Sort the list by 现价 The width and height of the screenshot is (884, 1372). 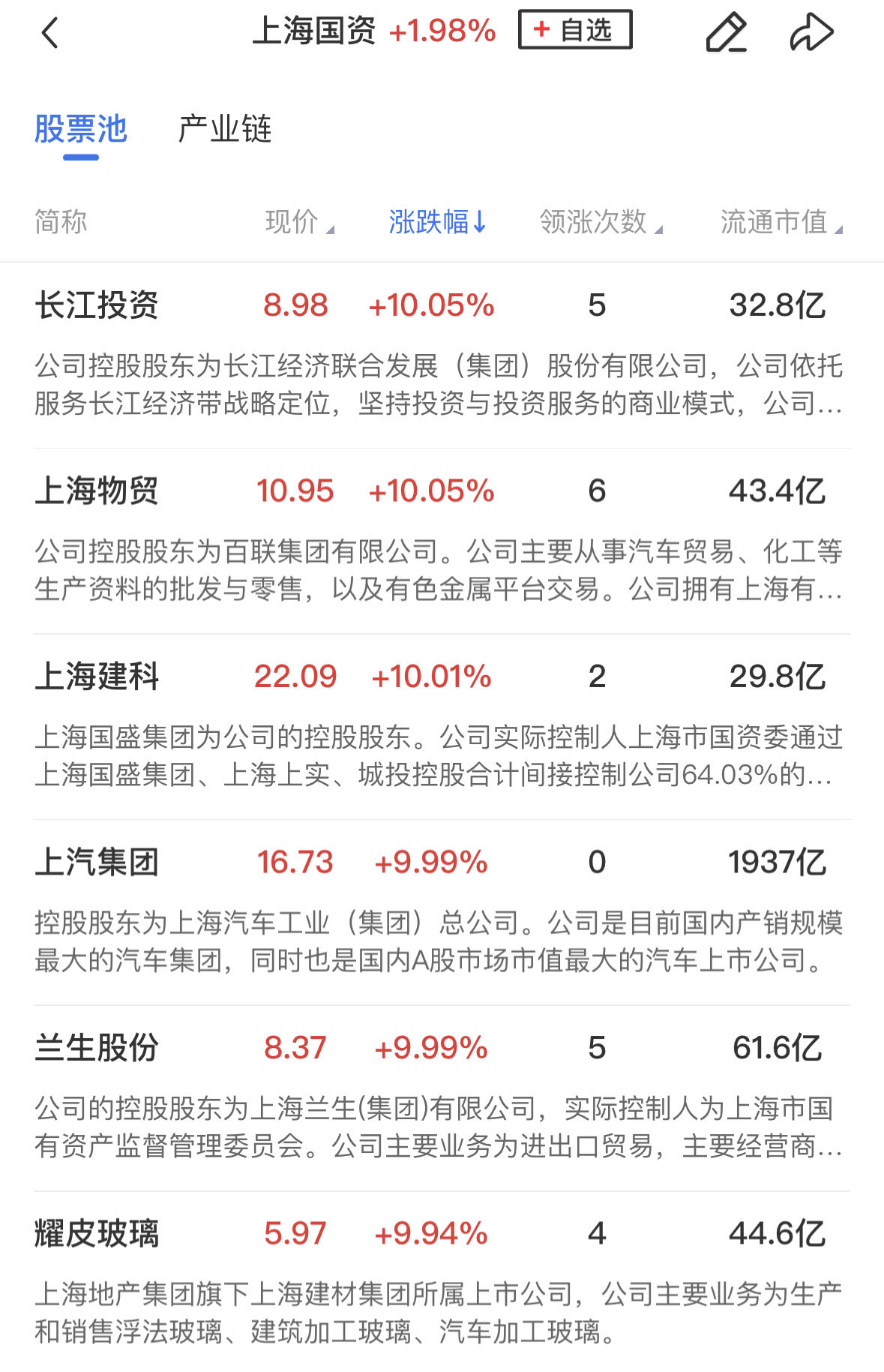[x=298, y=222]
